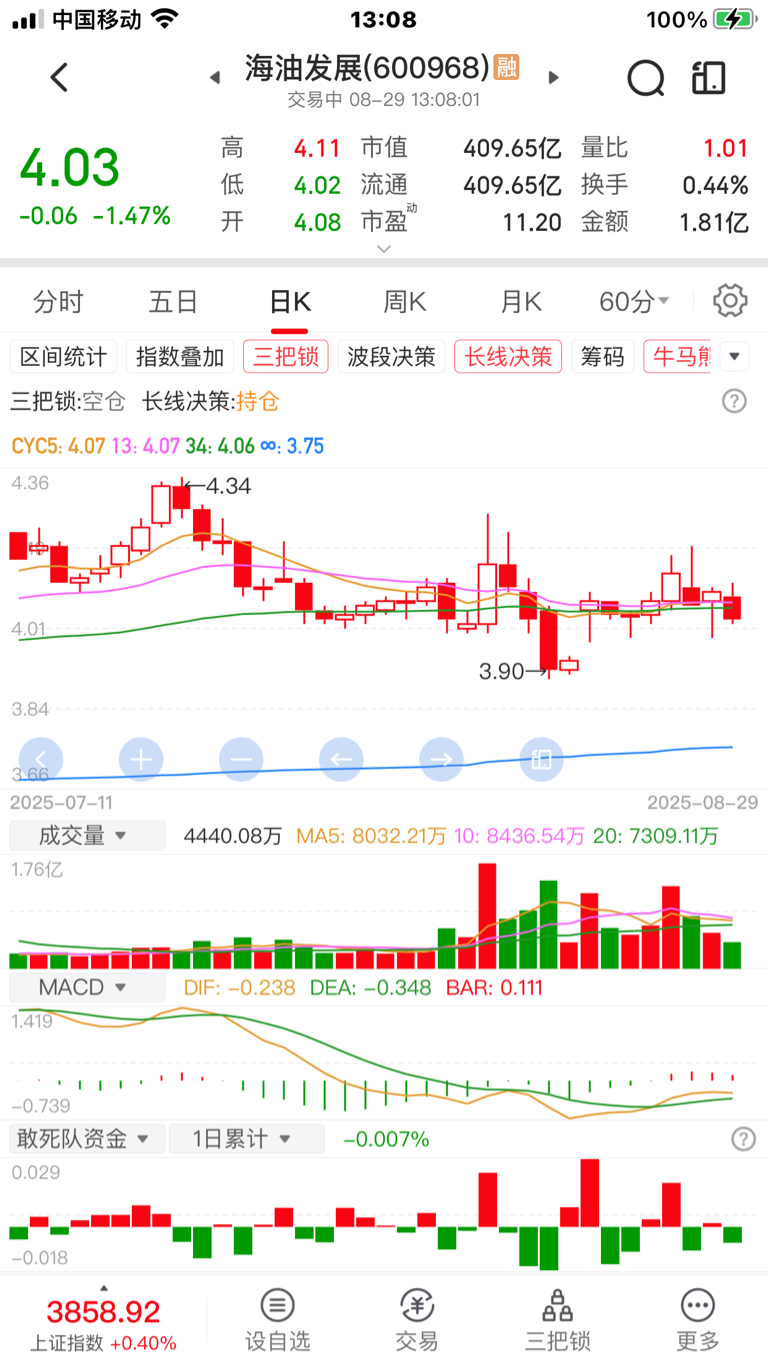The image size is (768, 1366).
Task: Switch to the 分时 chart tab
Action: click(58, 302)
